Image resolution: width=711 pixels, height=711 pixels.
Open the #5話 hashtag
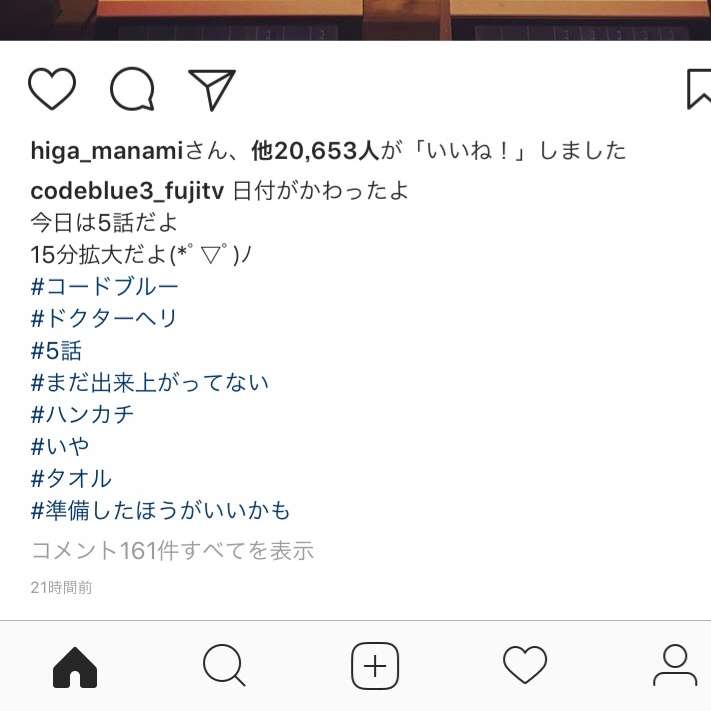57,351
